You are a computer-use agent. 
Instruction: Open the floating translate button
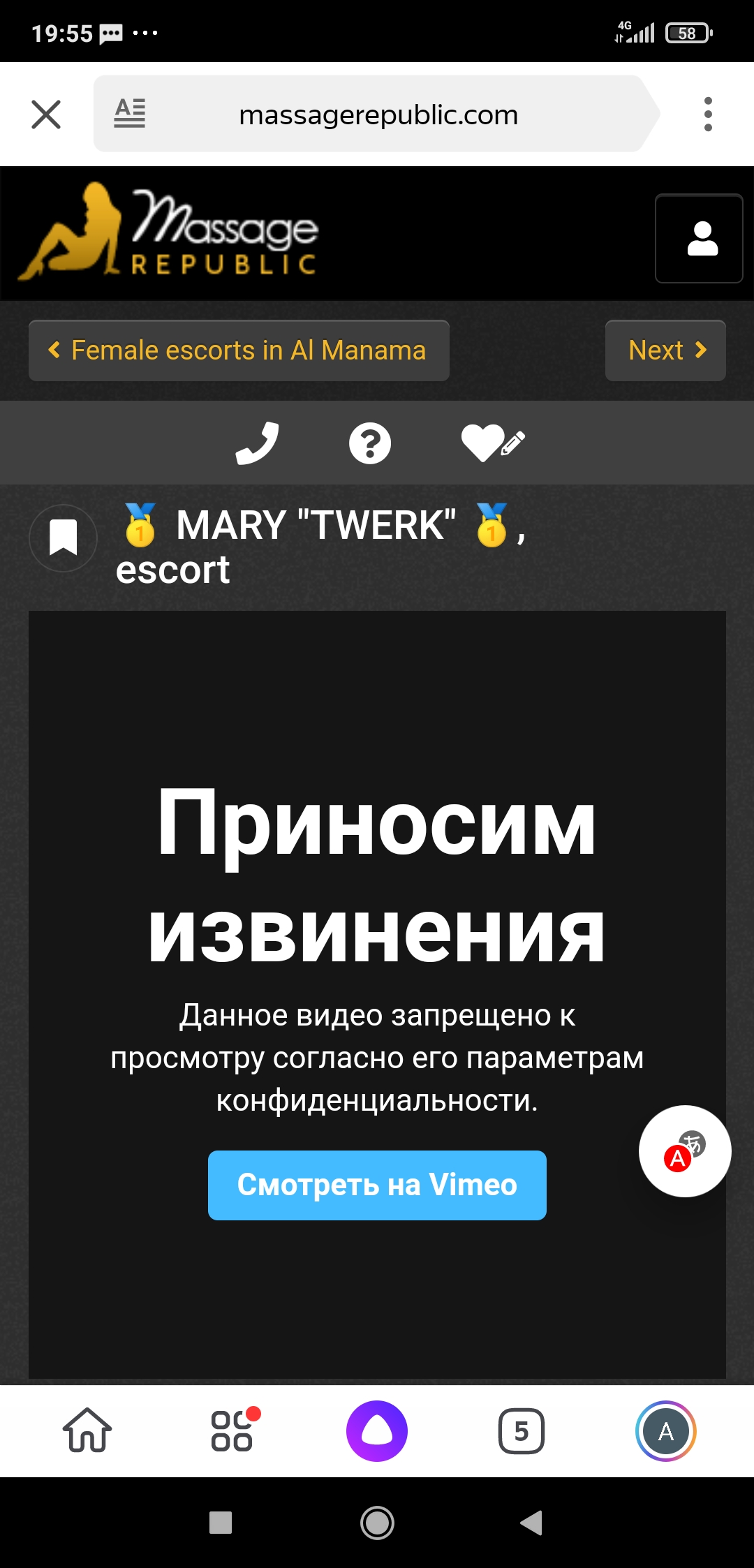click(x=685, y=1151)
